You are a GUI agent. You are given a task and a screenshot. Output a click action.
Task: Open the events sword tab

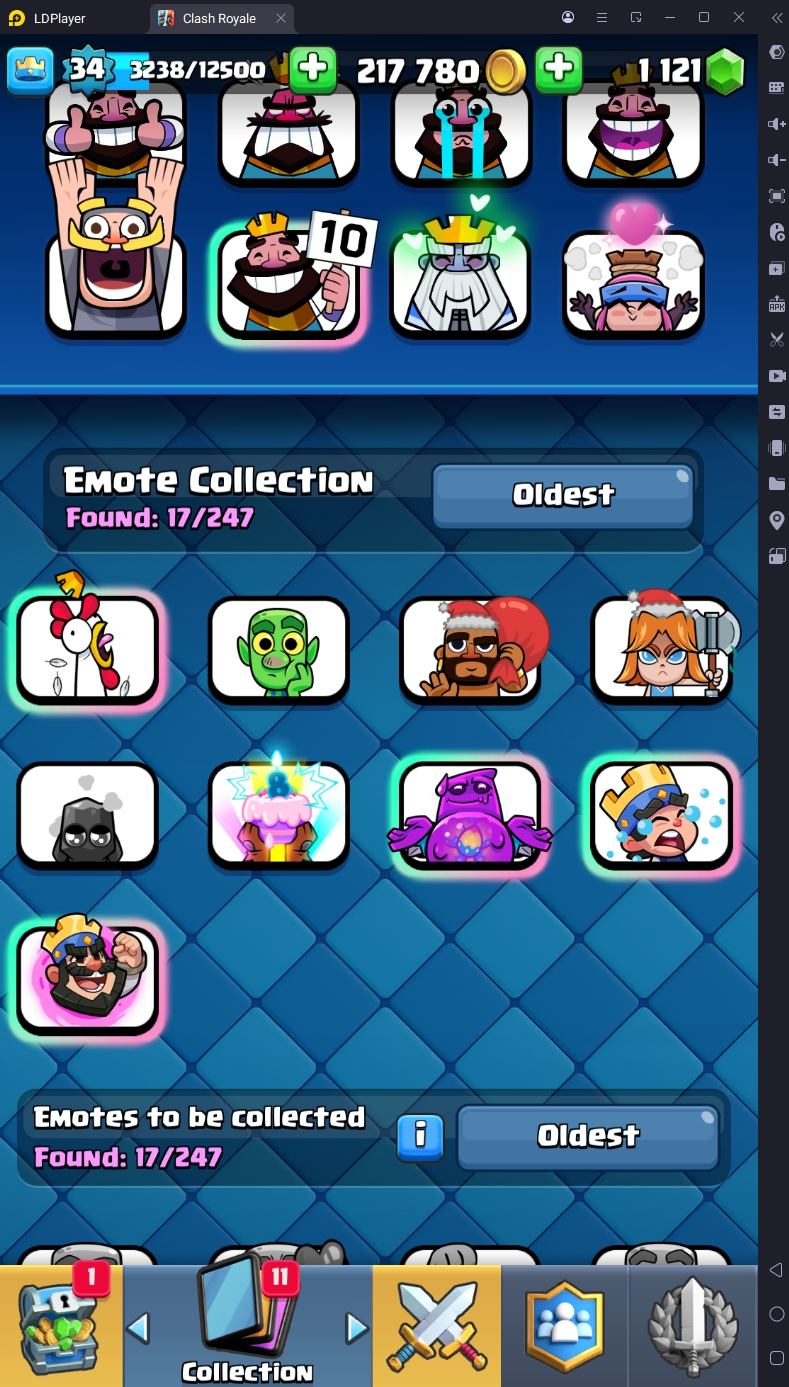coord(693,1325)
